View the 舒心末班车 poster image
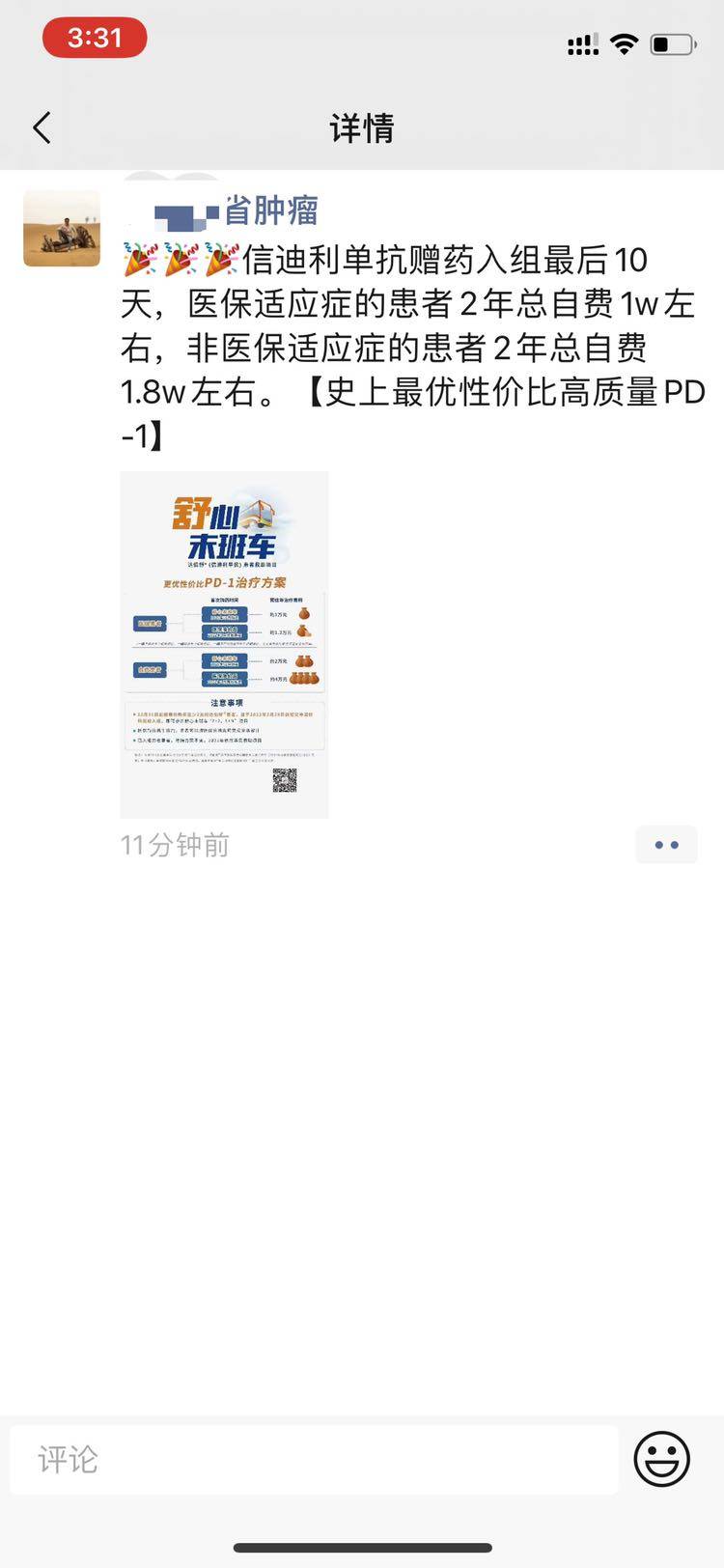Image resolution: width=724 pixels, height=1568 pixels. 224,644
